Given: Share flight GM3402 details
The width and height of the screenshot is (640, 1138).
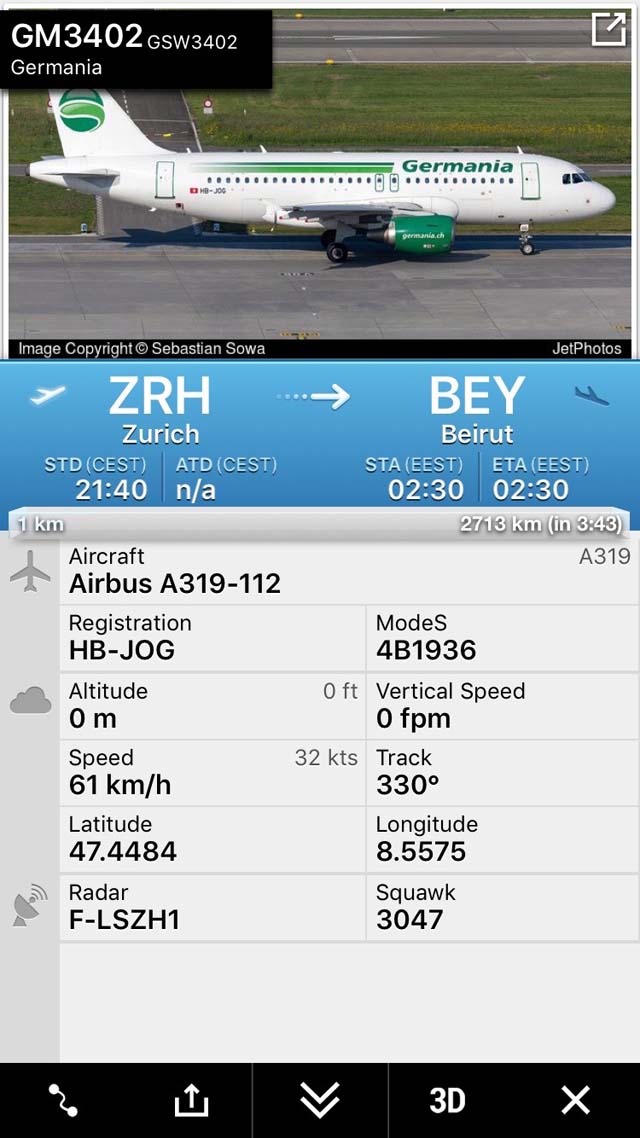Looking at the screenshot, I should [192, 1100].
